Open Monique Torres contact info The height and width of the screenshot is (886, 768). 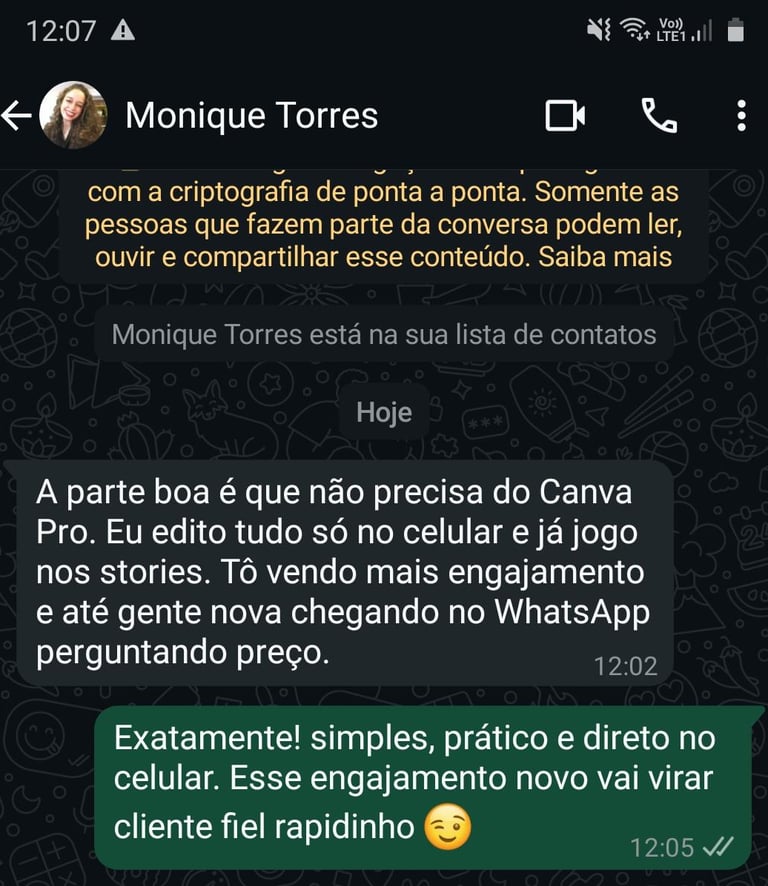pos(252,116)
